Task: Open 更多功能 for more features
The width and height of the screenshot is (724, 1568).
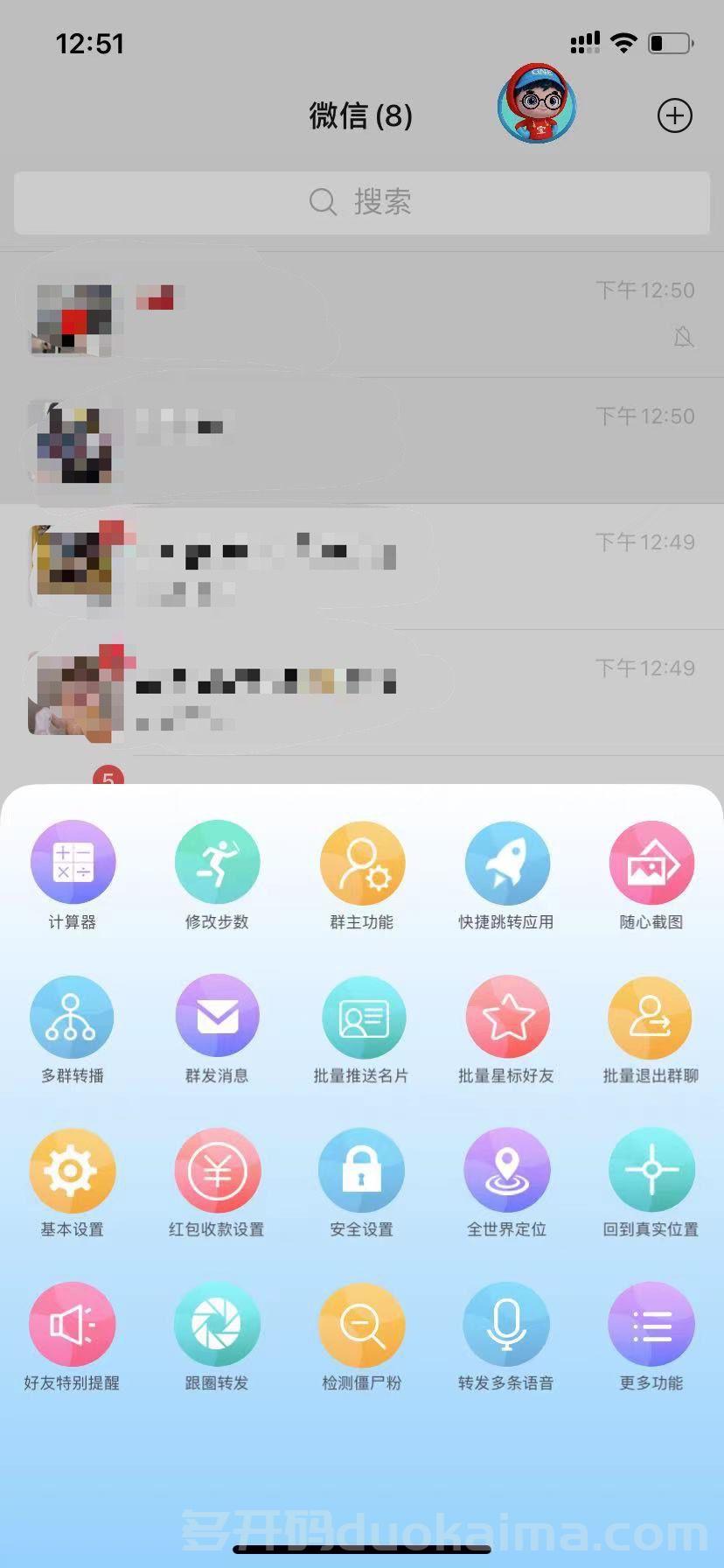Action: [x=651, y=1322]
